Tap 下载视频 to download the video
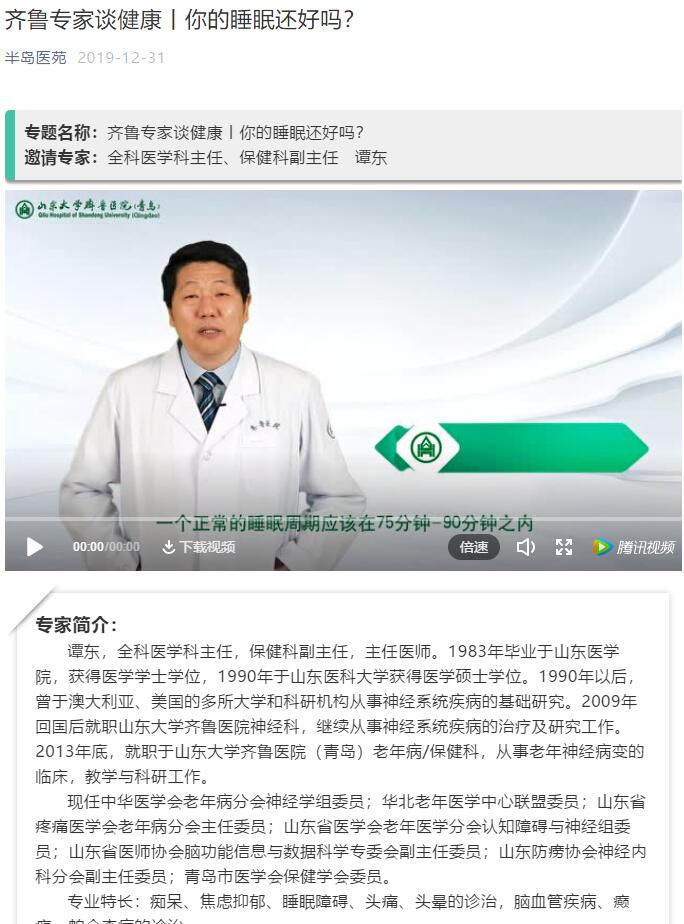Screen dimensions: 684x924 point(199,547)
